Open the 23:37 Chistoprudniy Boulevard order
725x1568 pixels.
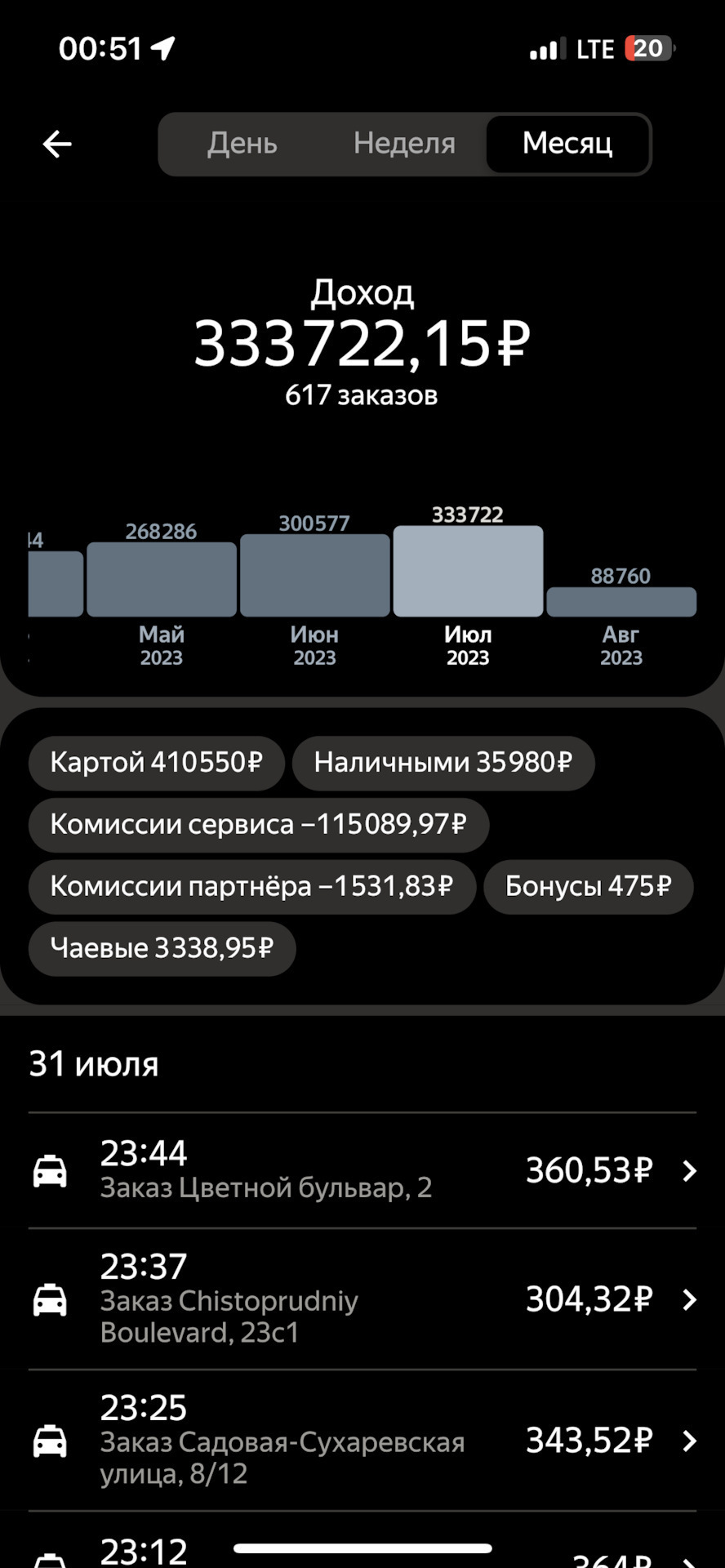pos(362,1299)
